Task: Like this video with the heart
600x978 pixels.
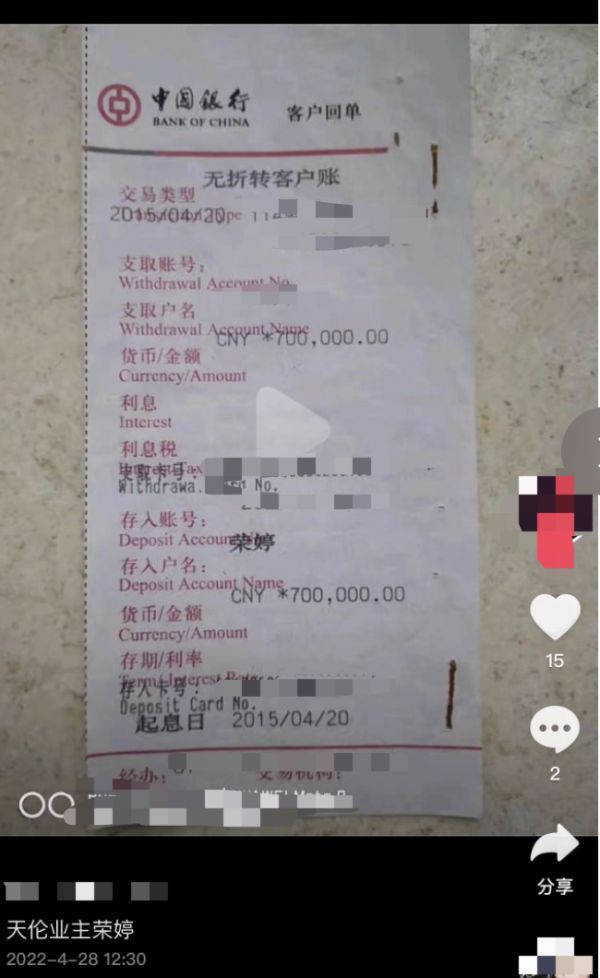Action: 555,616
